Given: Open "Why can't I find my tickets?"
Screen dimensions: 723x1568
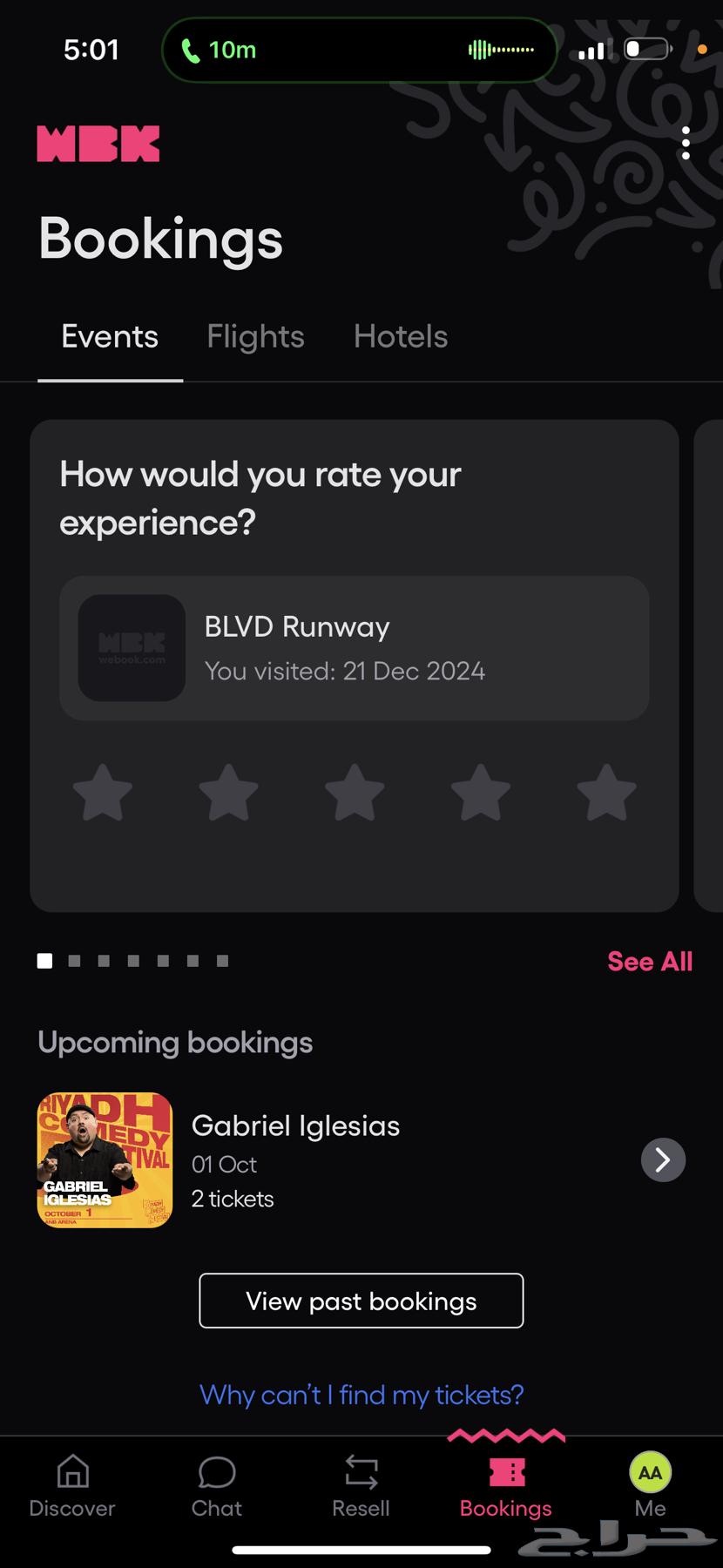Looking at the screenshot, I should click(x=361, y=1395).
